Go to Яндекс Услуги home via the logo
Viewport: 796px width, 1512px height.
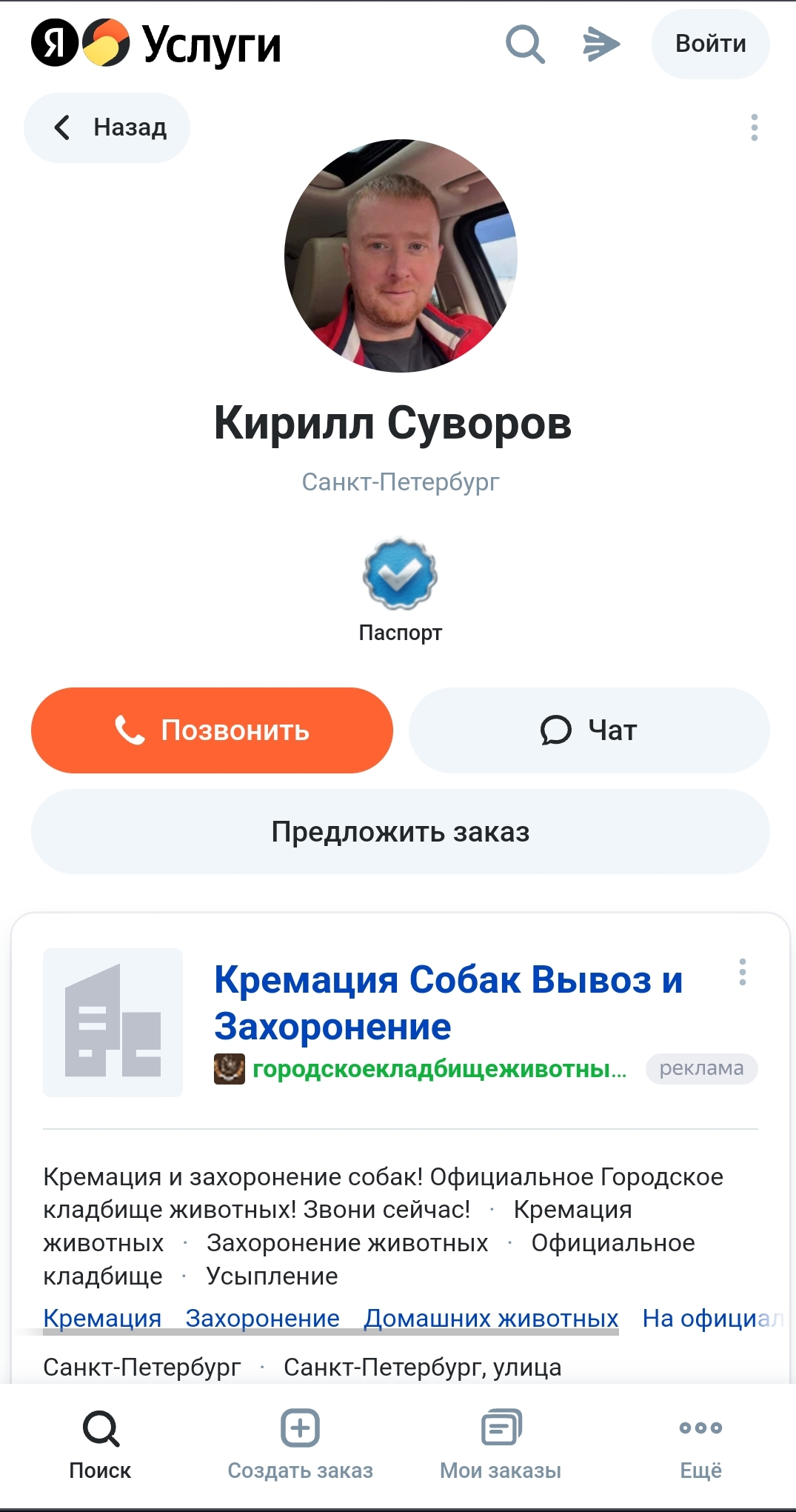(x=155, y=44)
